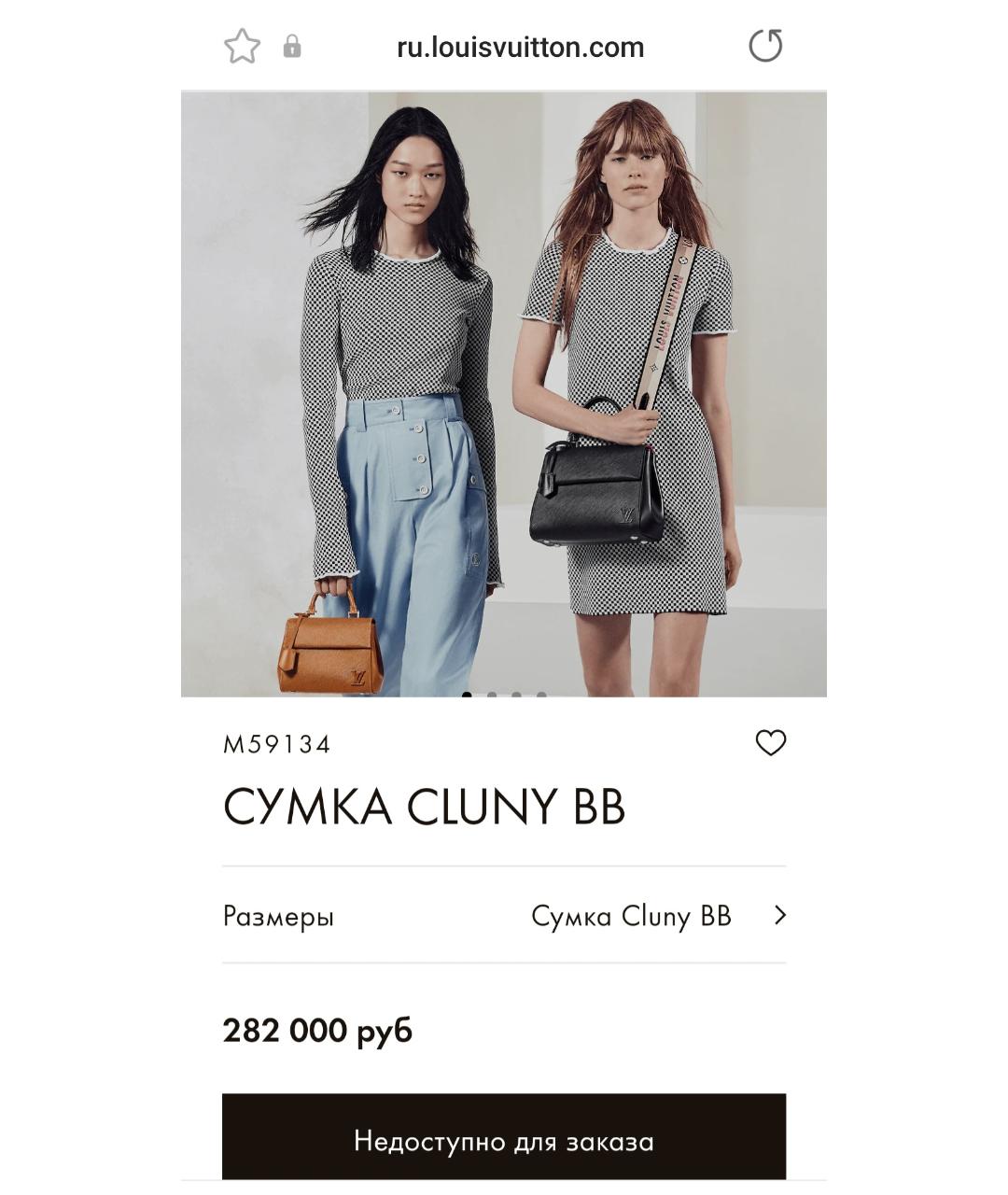Tap the Недоступно для заказа button
1008x1195 pixels.
pyautogui.click(x=504, y=1140)
